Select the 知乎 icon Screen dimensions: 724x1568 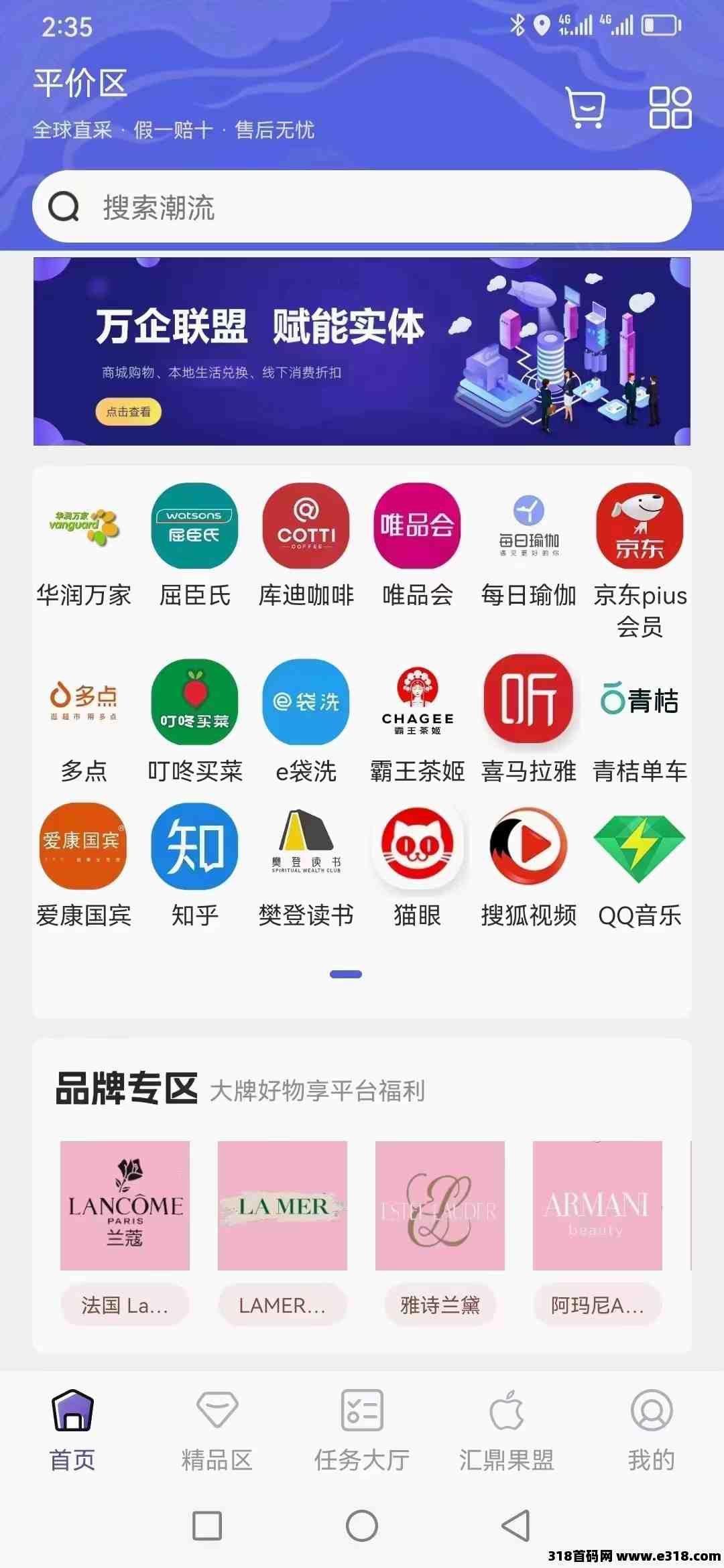194,846
